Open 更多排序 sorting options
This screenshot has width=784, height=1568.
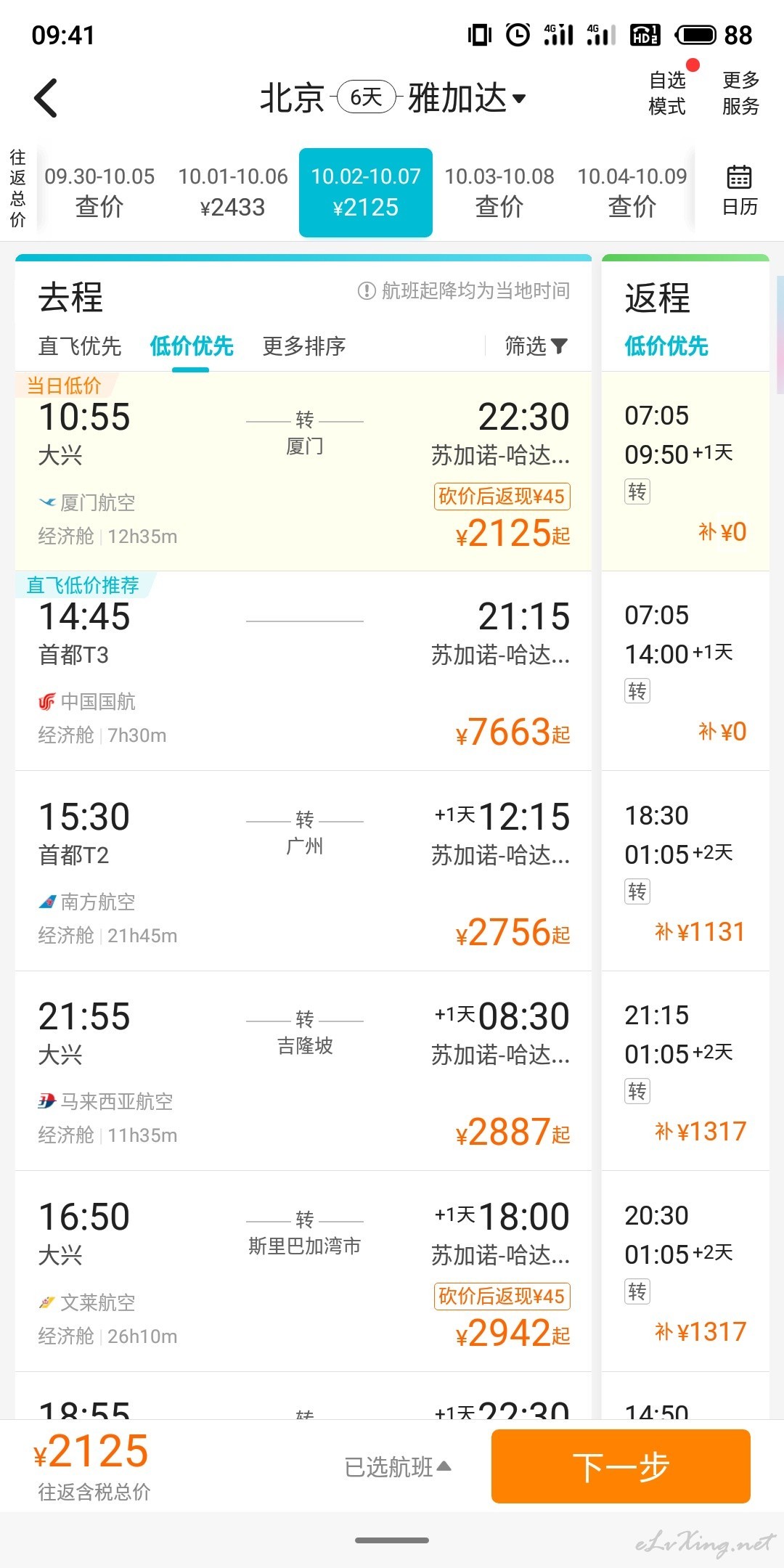[304, 346]
